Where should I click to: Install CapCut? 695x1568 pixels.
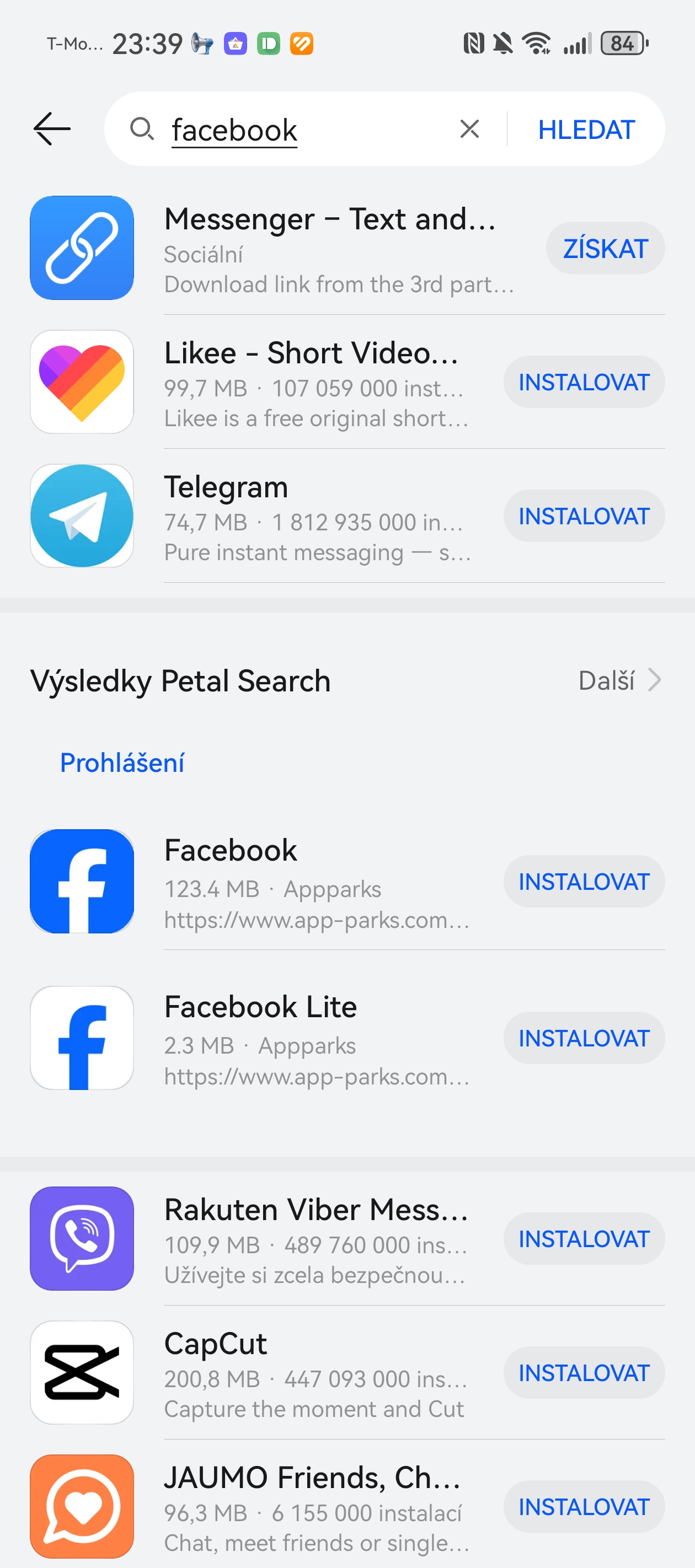584,1373
